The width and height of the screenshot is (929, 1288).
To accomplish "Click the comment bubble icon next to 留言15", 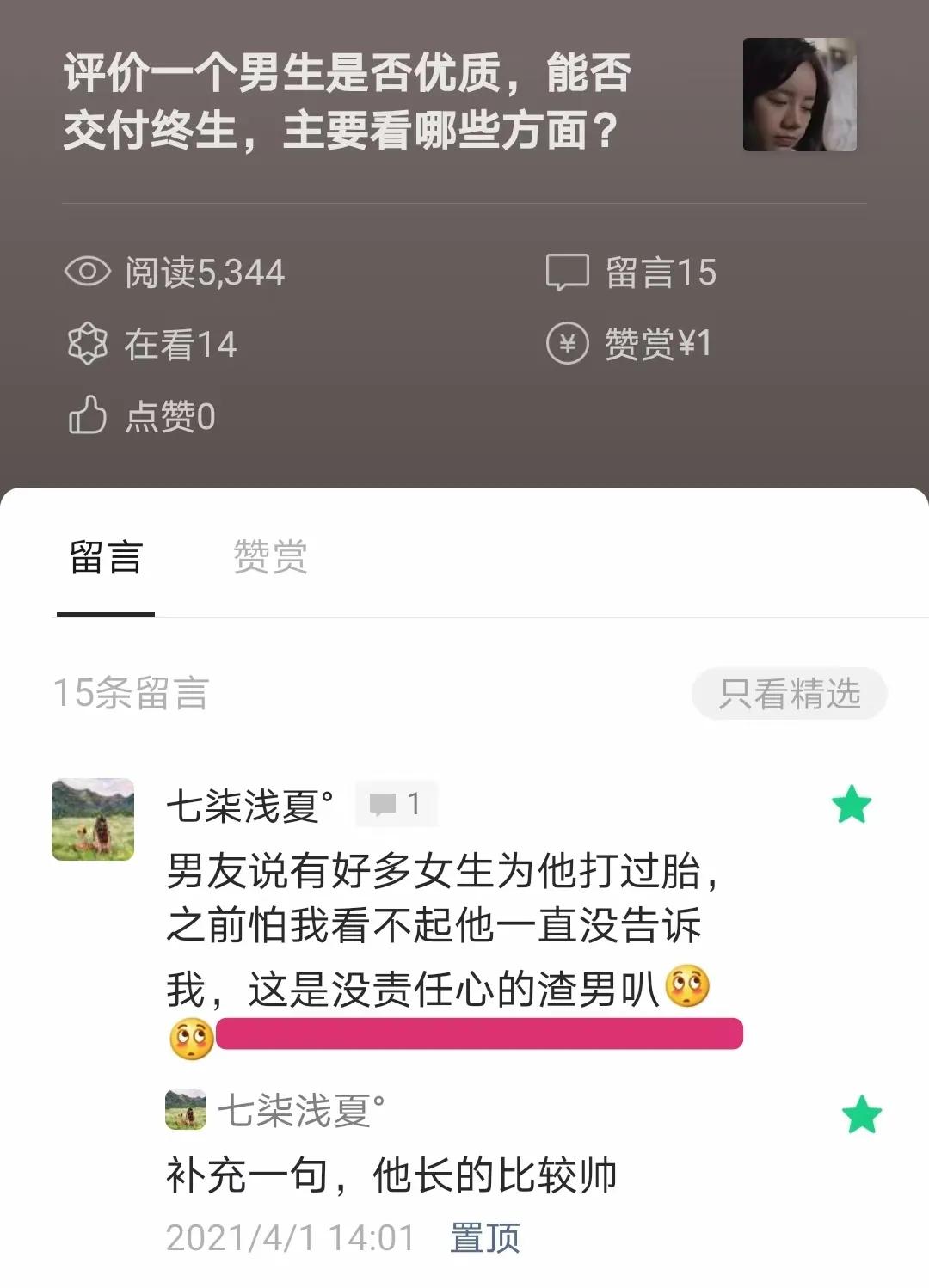I will click(x=567, y=273).
